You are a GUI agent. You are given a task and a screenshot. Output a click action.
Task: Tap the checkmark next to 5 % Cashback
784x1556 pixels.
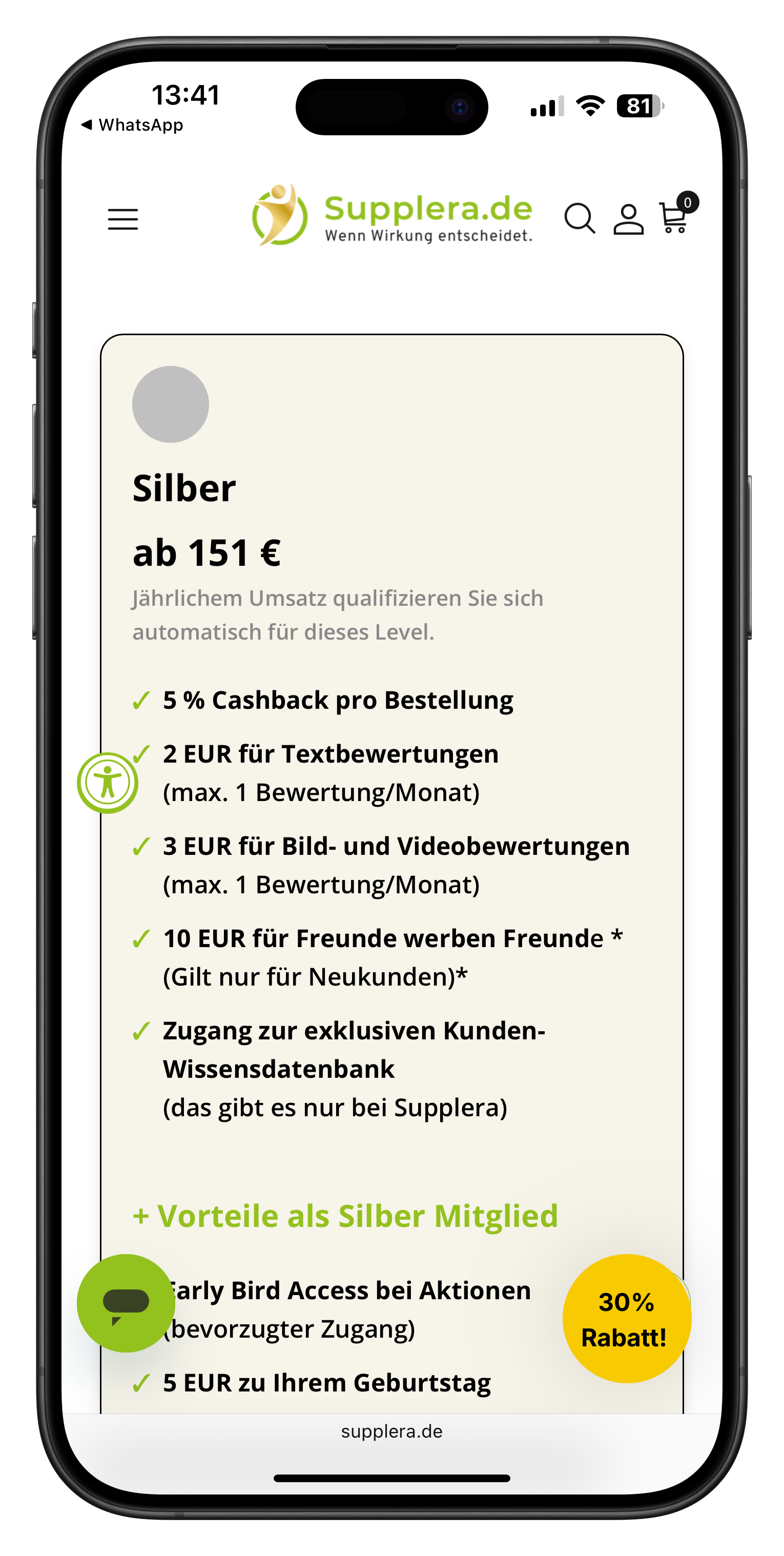tap(140, 700)
